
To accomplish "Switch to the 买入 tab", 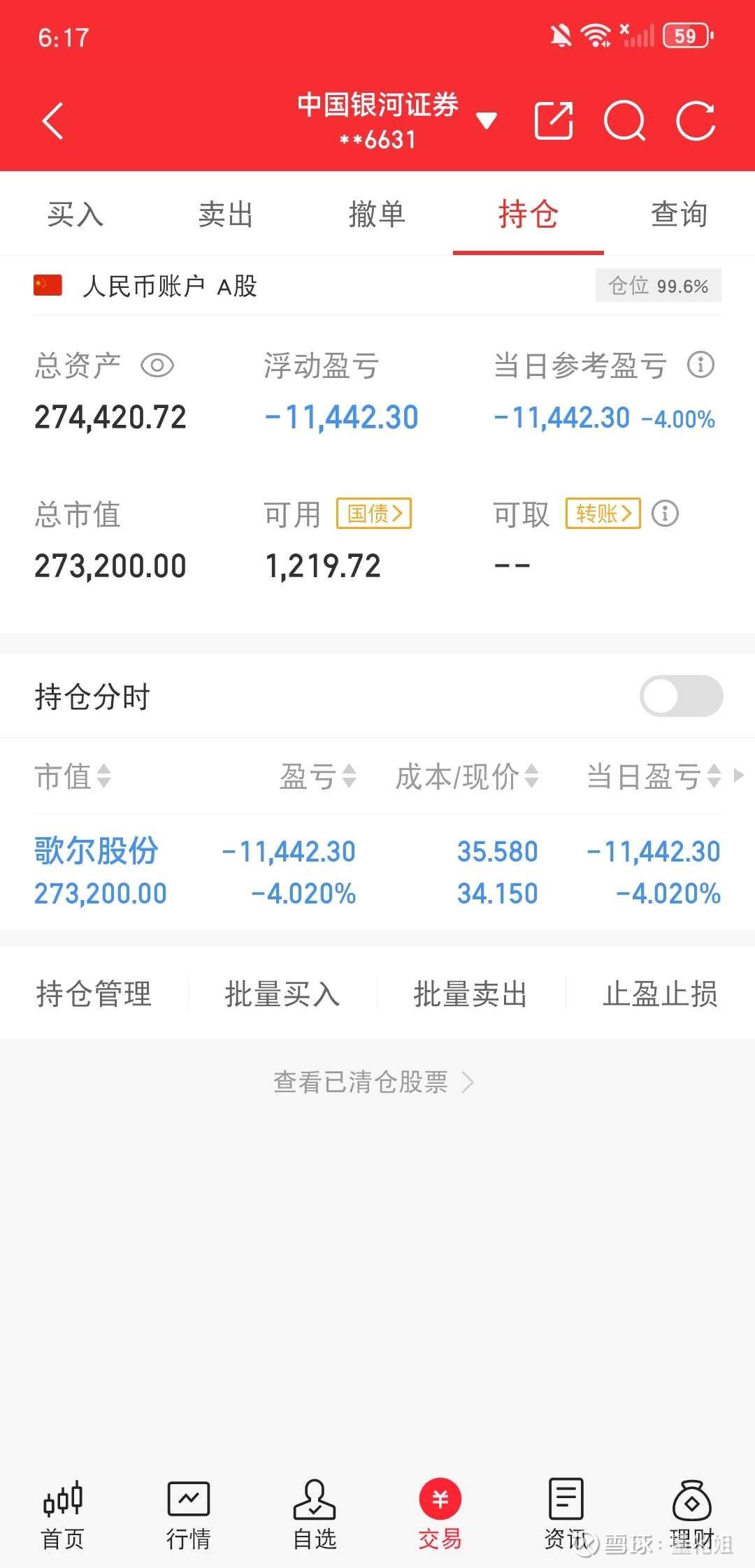I will click(75, 214).
